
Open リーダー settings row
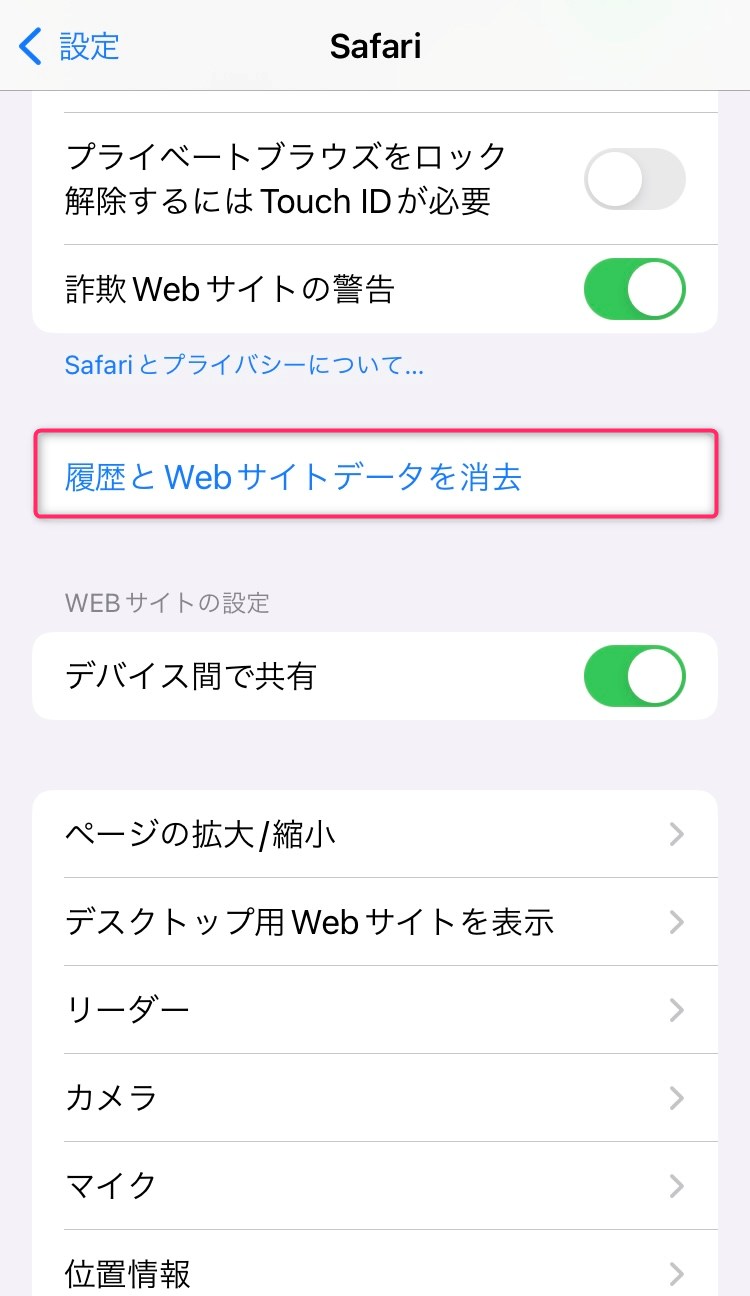[x=375, y=1010]
